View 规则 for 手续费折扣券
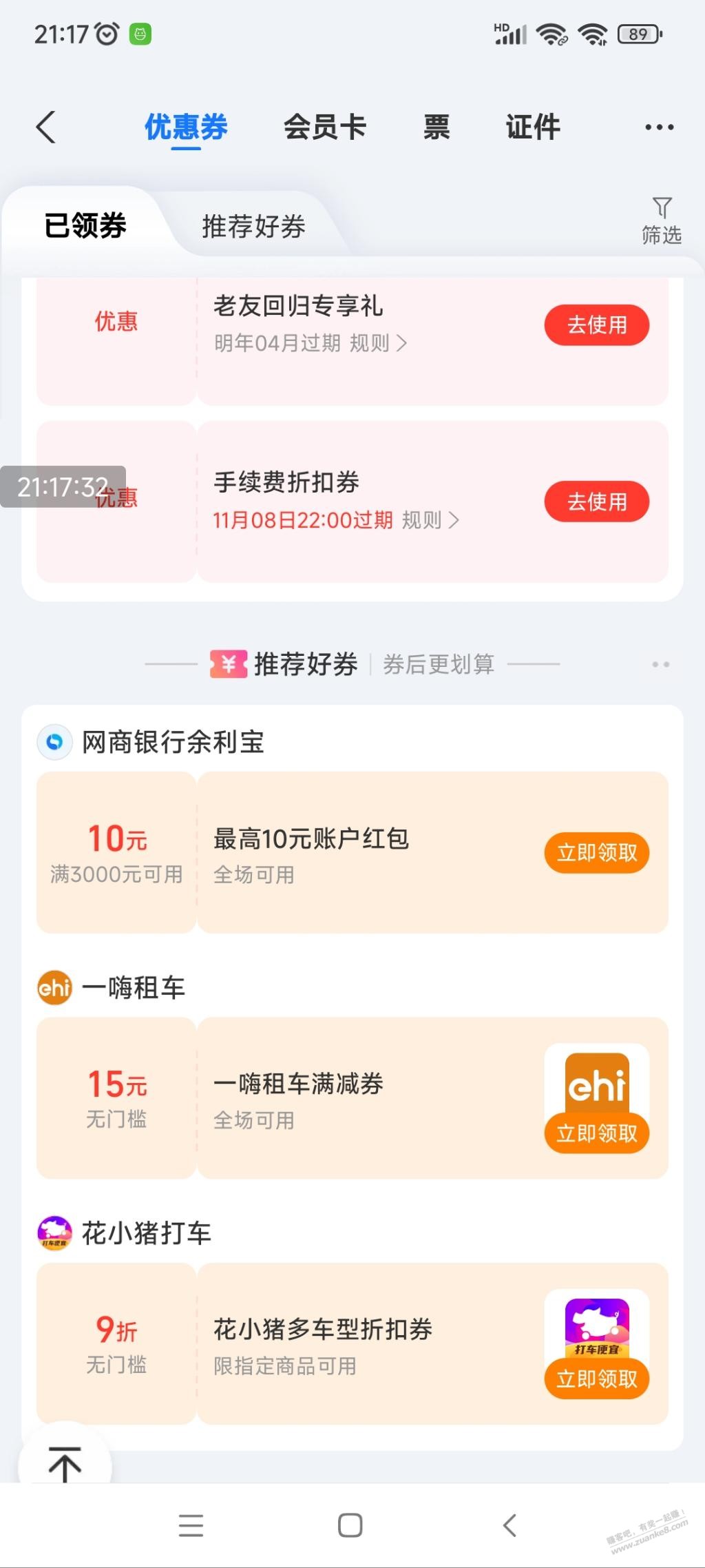Image resolution: width=705 pixels, height=1568 pixels. tap(430, 520)
